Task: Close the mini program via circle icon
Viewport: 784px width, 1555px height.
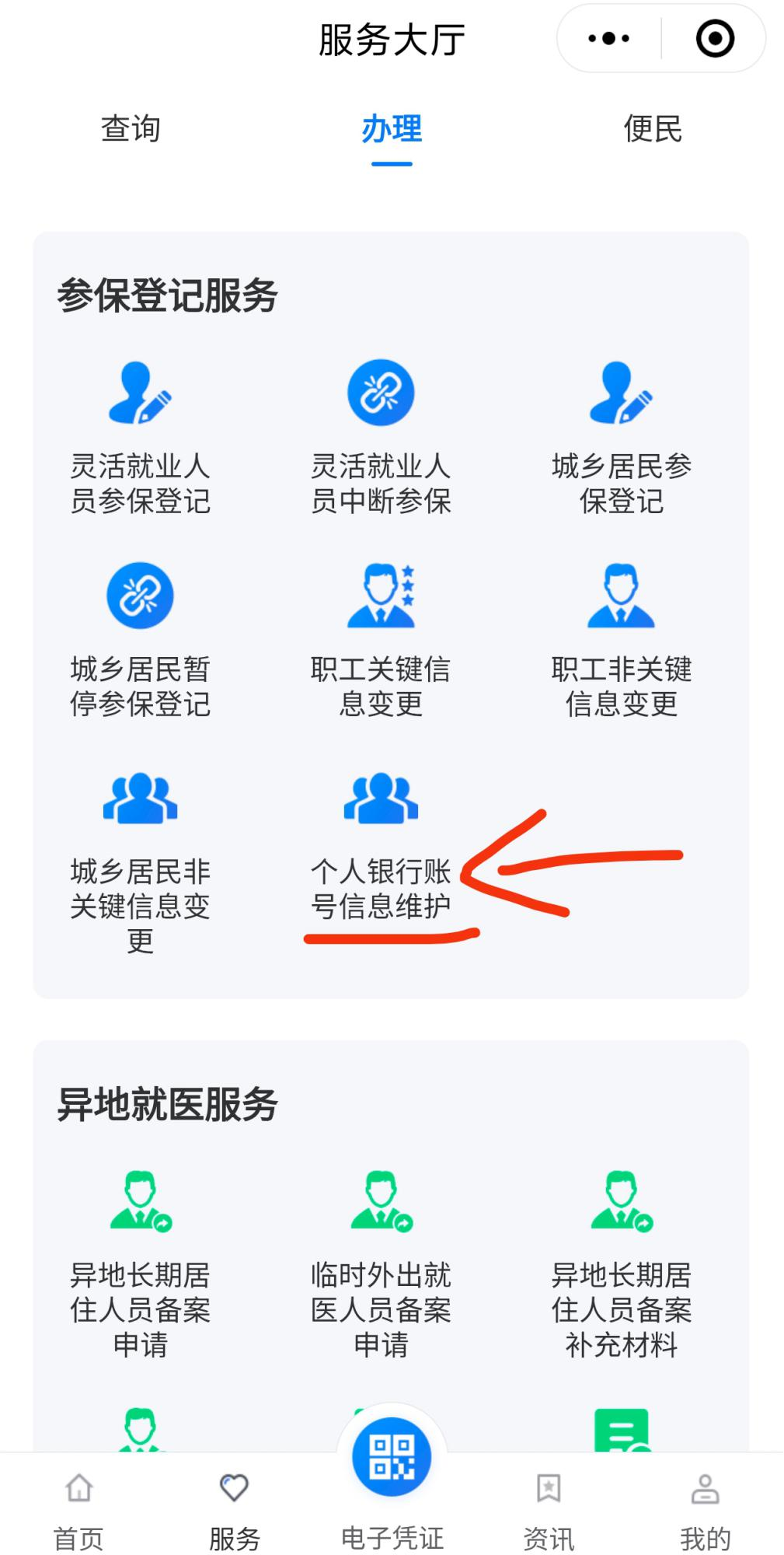Action: [714, 39]
